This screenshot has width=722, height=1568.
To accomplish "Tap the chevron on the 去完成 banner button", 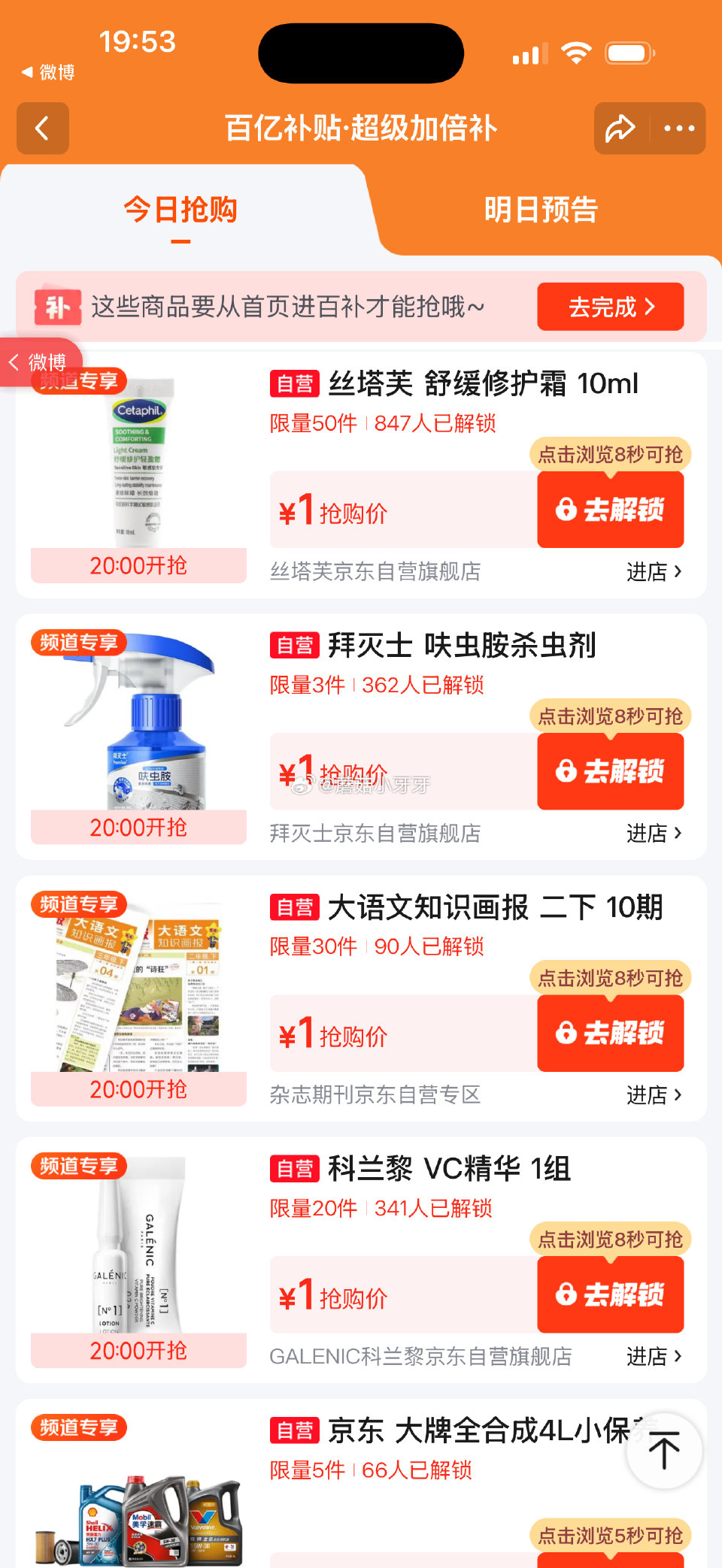I will tap(651, 307).
